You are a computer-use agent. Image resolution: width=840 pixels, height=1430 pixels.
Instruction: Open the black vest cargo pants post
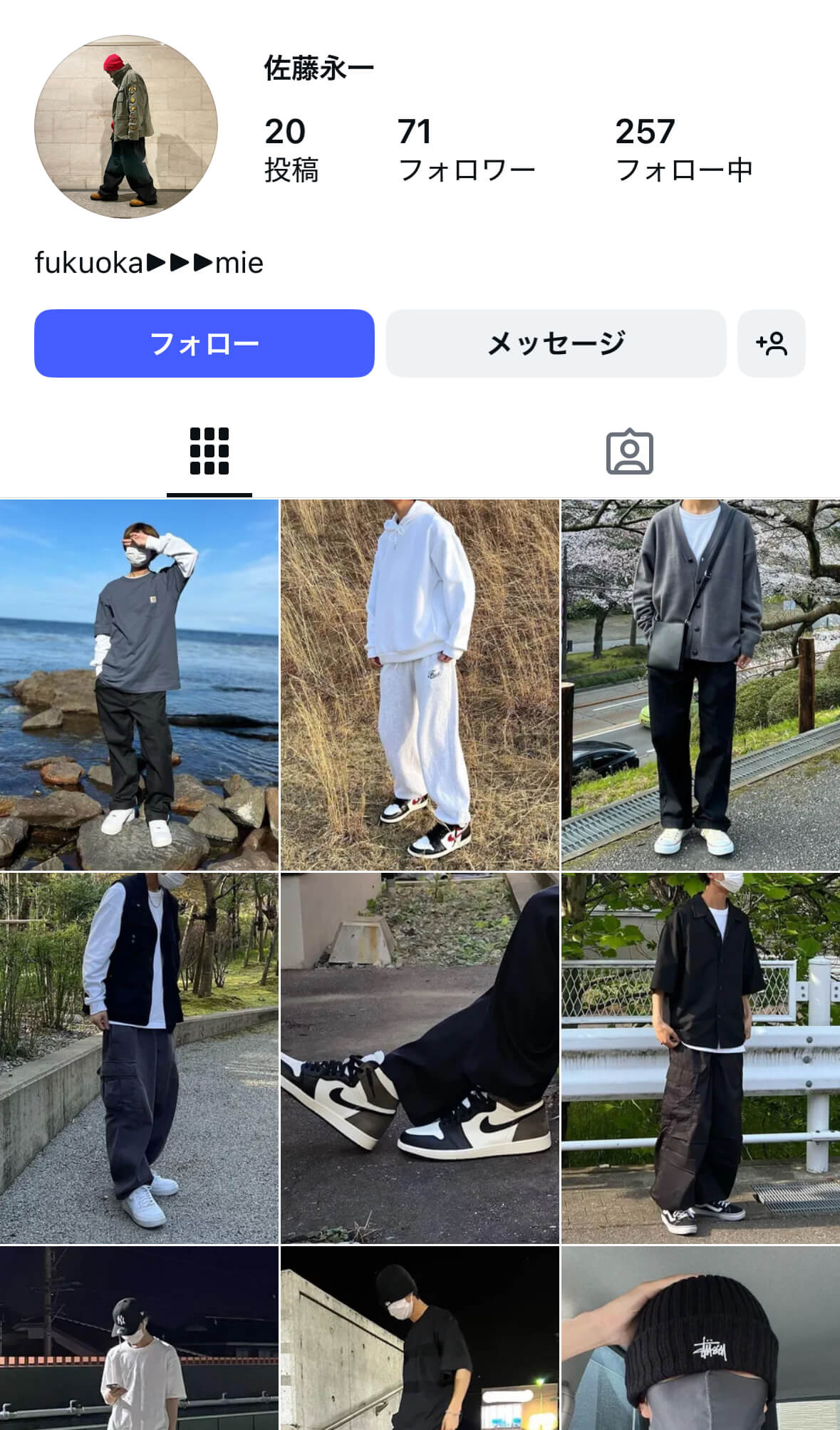(139, 1057)
